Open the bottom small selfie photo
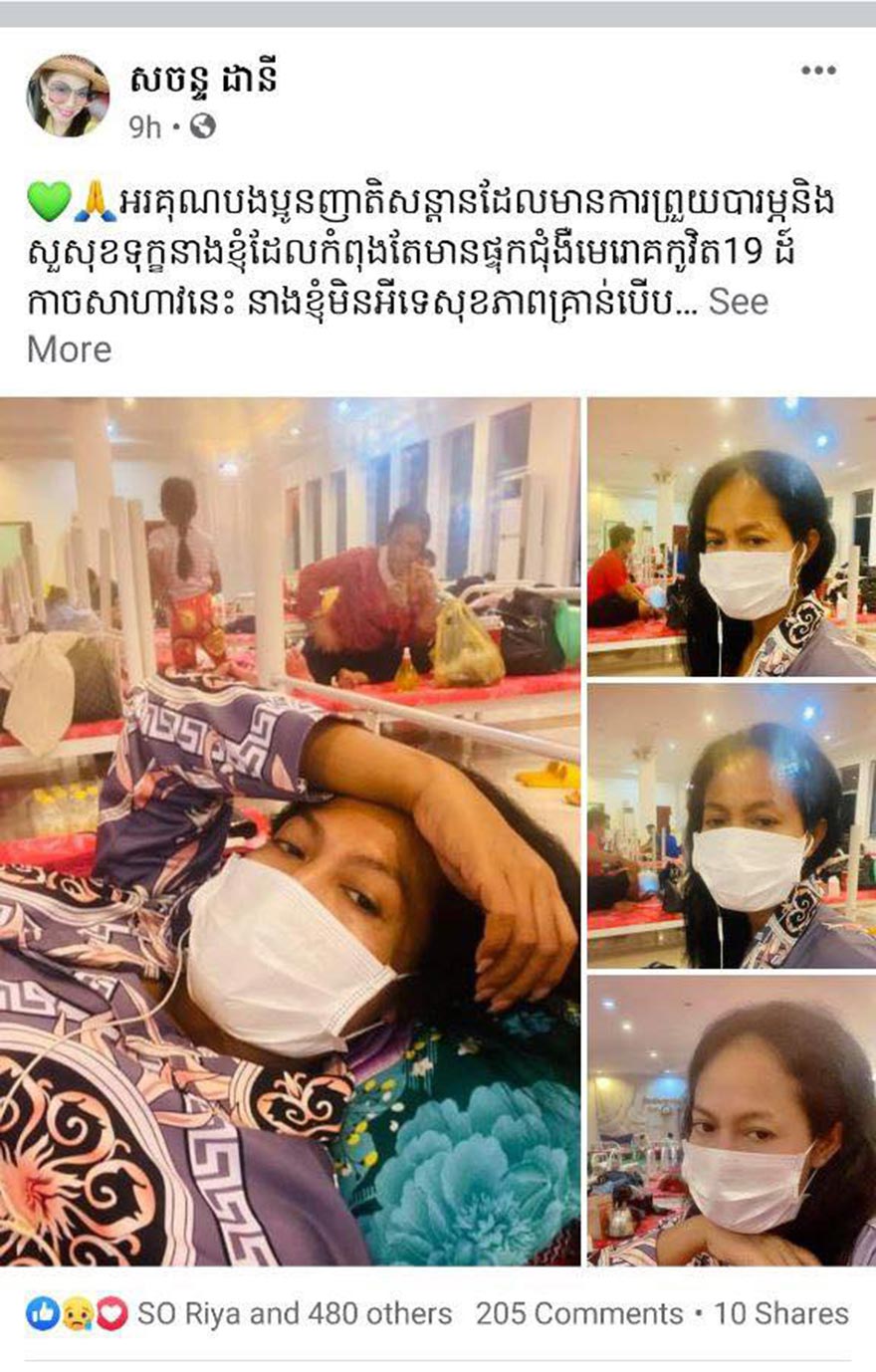Image resolution: width=876 pixels, height=1372 pixels. click(732, 1120)
